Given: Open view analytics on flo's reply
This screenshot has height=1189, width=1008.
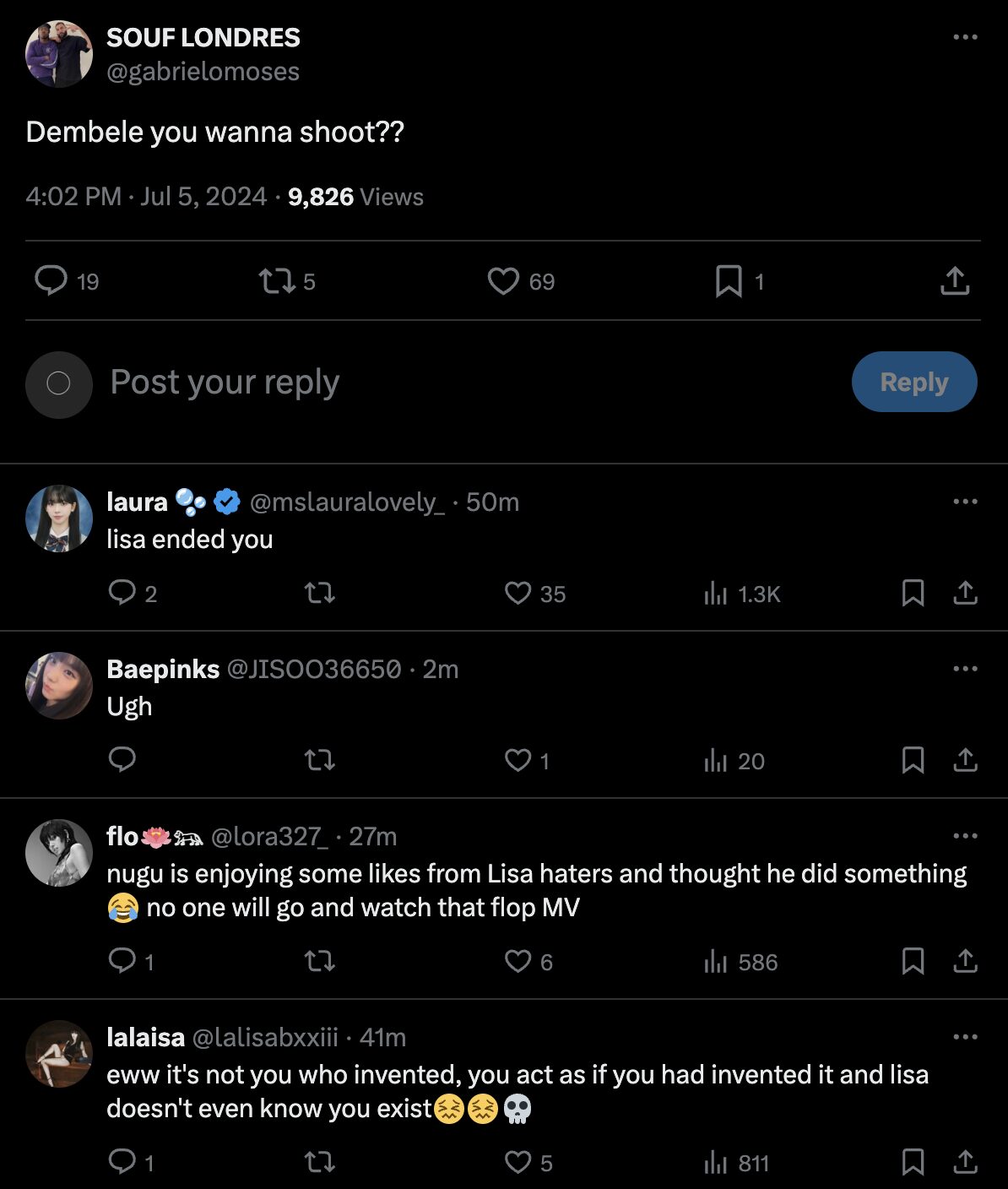Looking at the screenshot, I should point(717,961).
